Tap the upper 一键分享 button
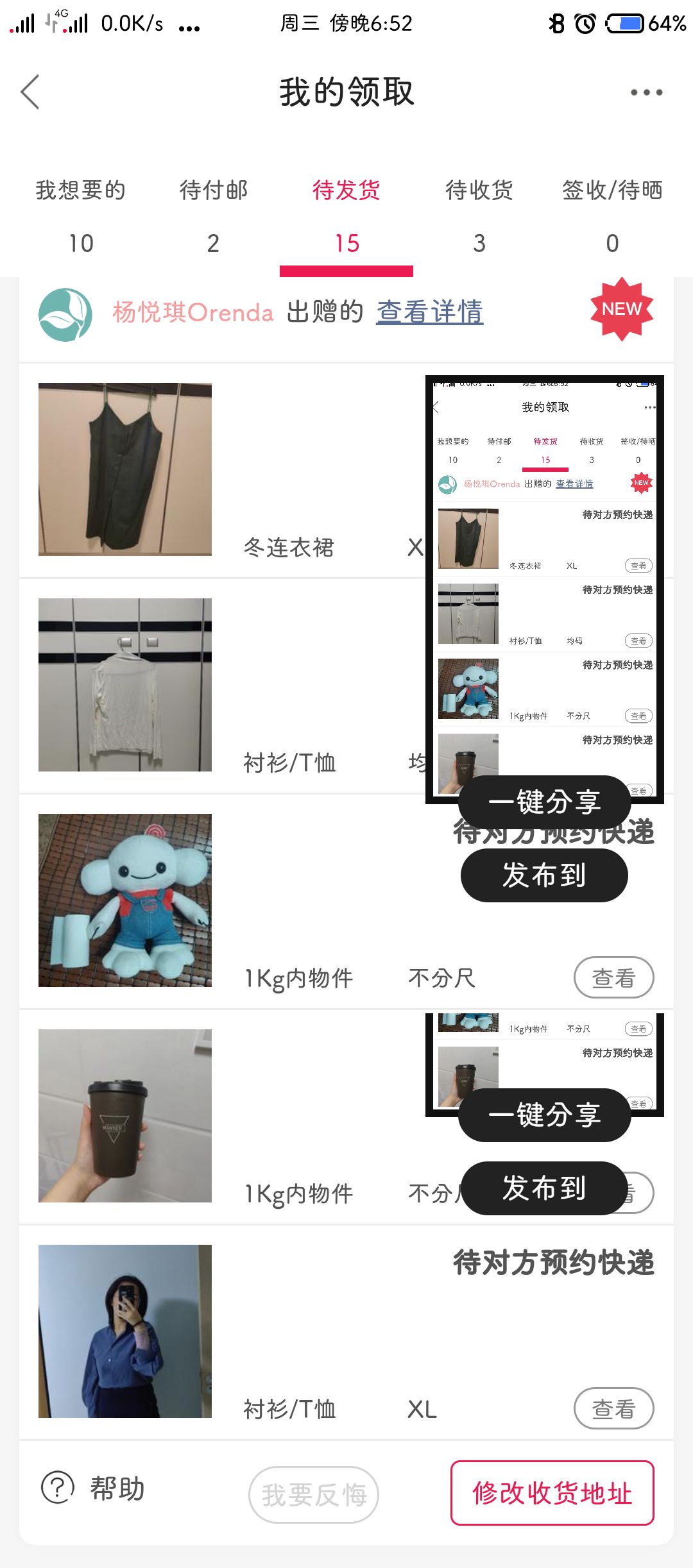Screen dimensions: 693x1568 [545, 802]
